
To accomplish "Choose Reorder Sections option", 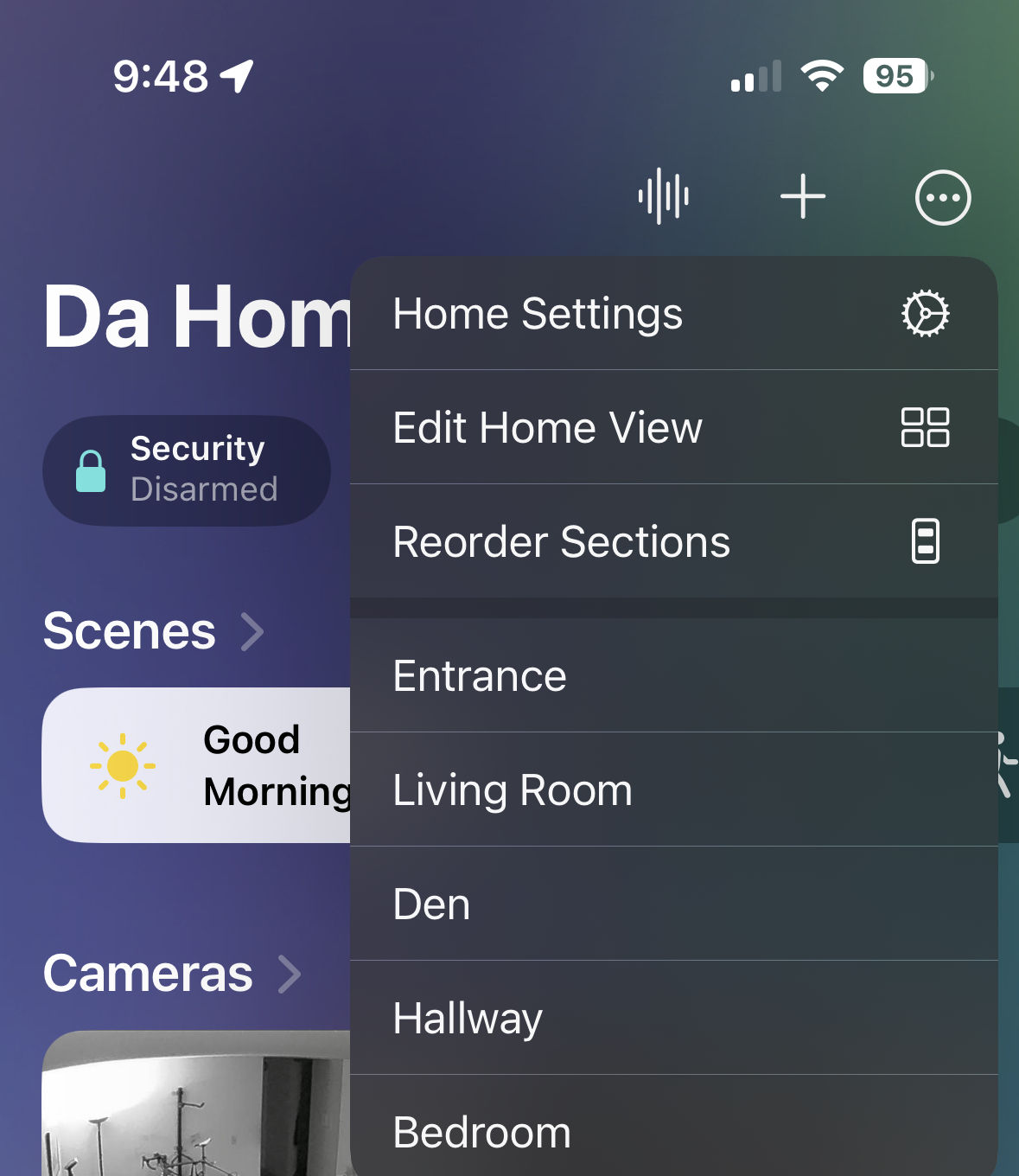I will click(x=672, y=542).
